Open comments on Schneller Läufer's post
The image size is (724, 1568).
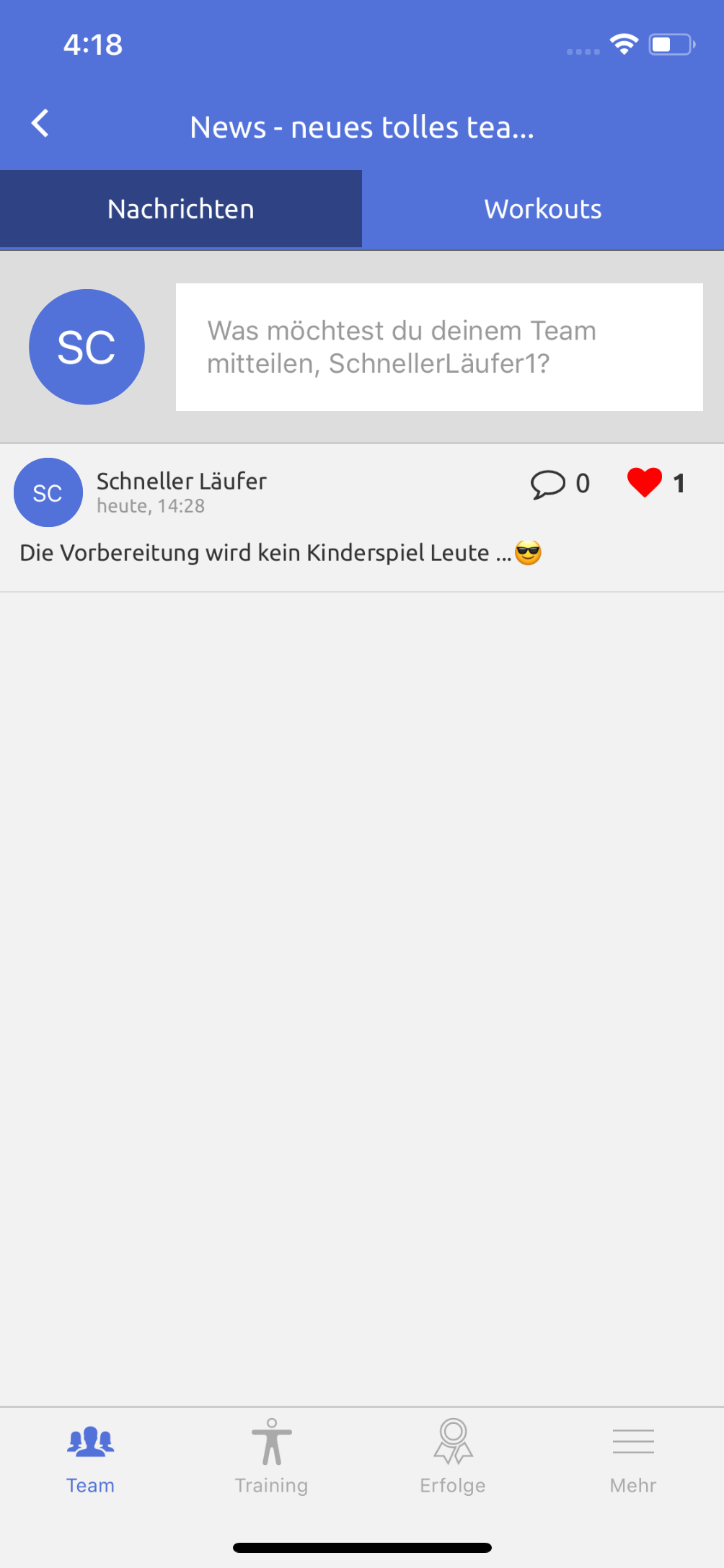coord(549,484)
